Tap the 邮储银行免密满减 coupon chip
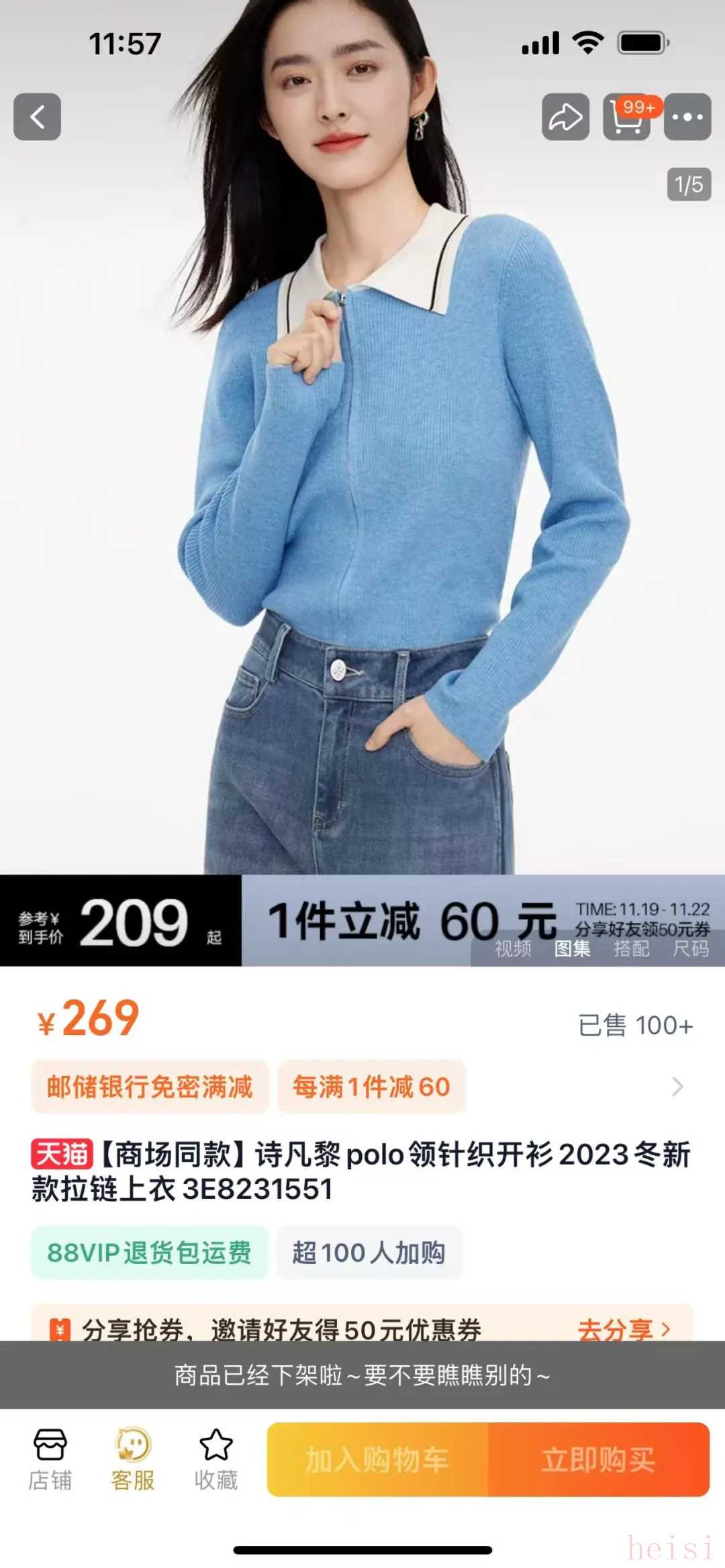Image resolution: width=725 pixels, height=1568 pixels. (x=150, y=1087)
